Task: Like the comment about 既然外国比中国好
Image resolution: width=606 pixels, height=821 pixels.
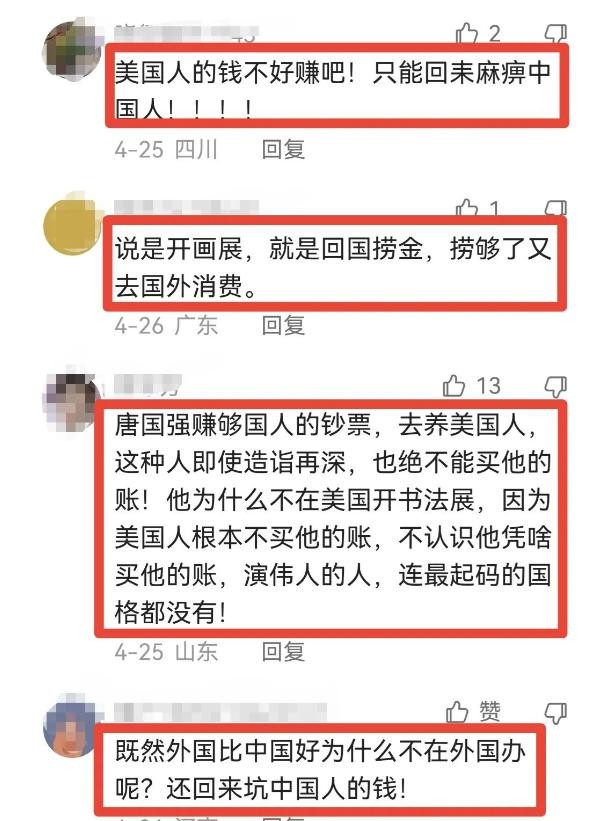Action: (457, 711)
